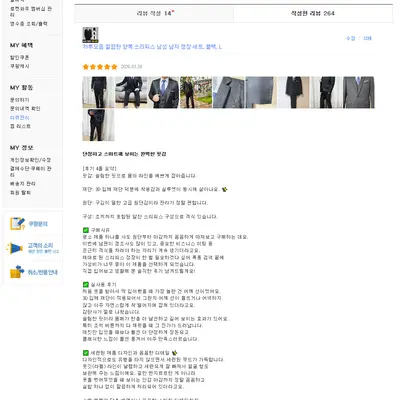Open 개인정보확인/수정 under MY 정보

[30, 160]
